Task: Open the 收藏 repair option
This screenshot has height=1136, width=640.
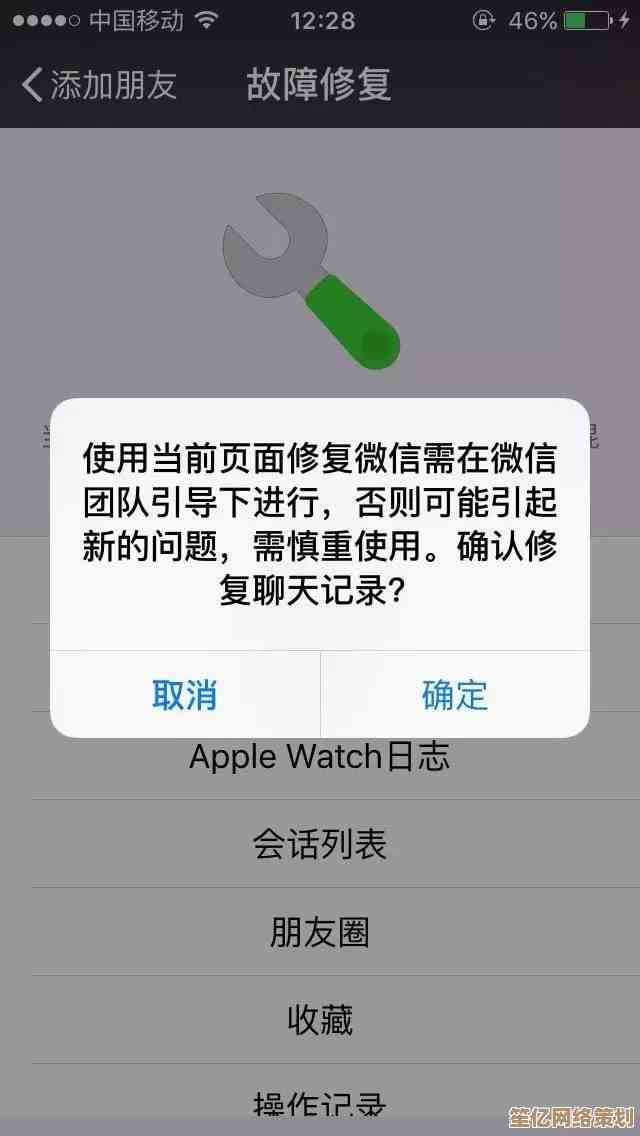Action: [320, 1020]
